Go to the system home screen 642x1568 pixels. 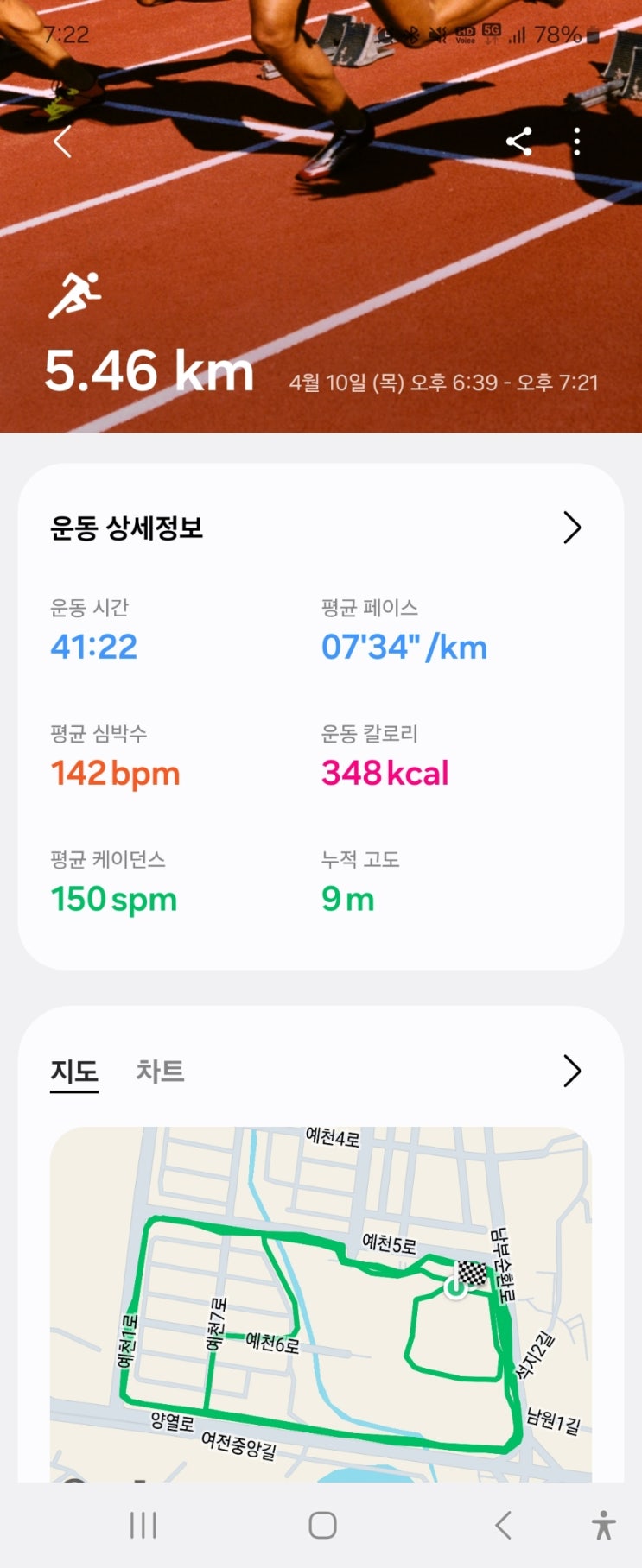point(322,1525)
